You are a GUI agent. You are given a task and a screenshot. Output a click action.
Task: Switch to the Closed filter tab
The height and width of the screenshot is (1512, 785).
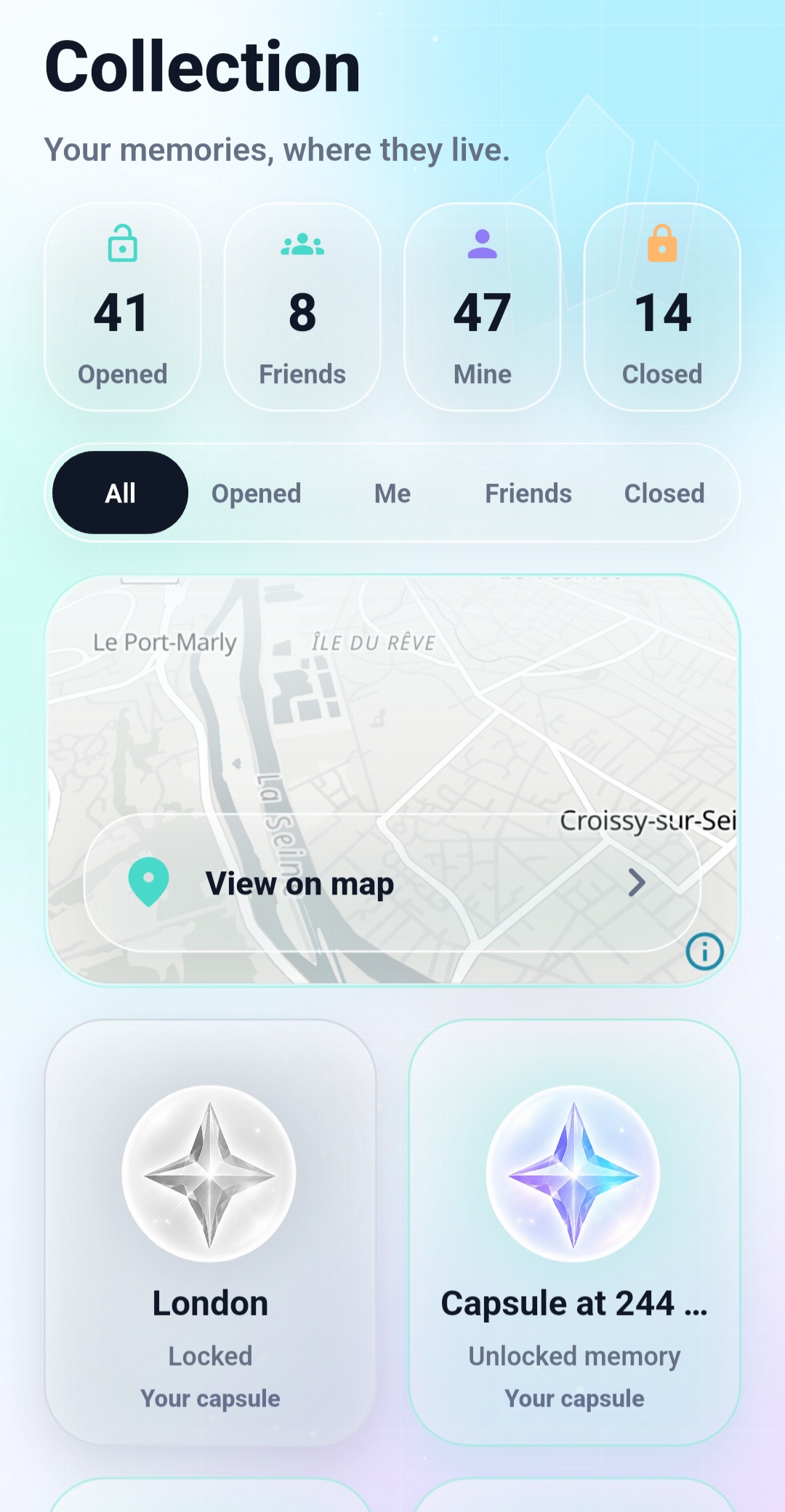(664, 492)
